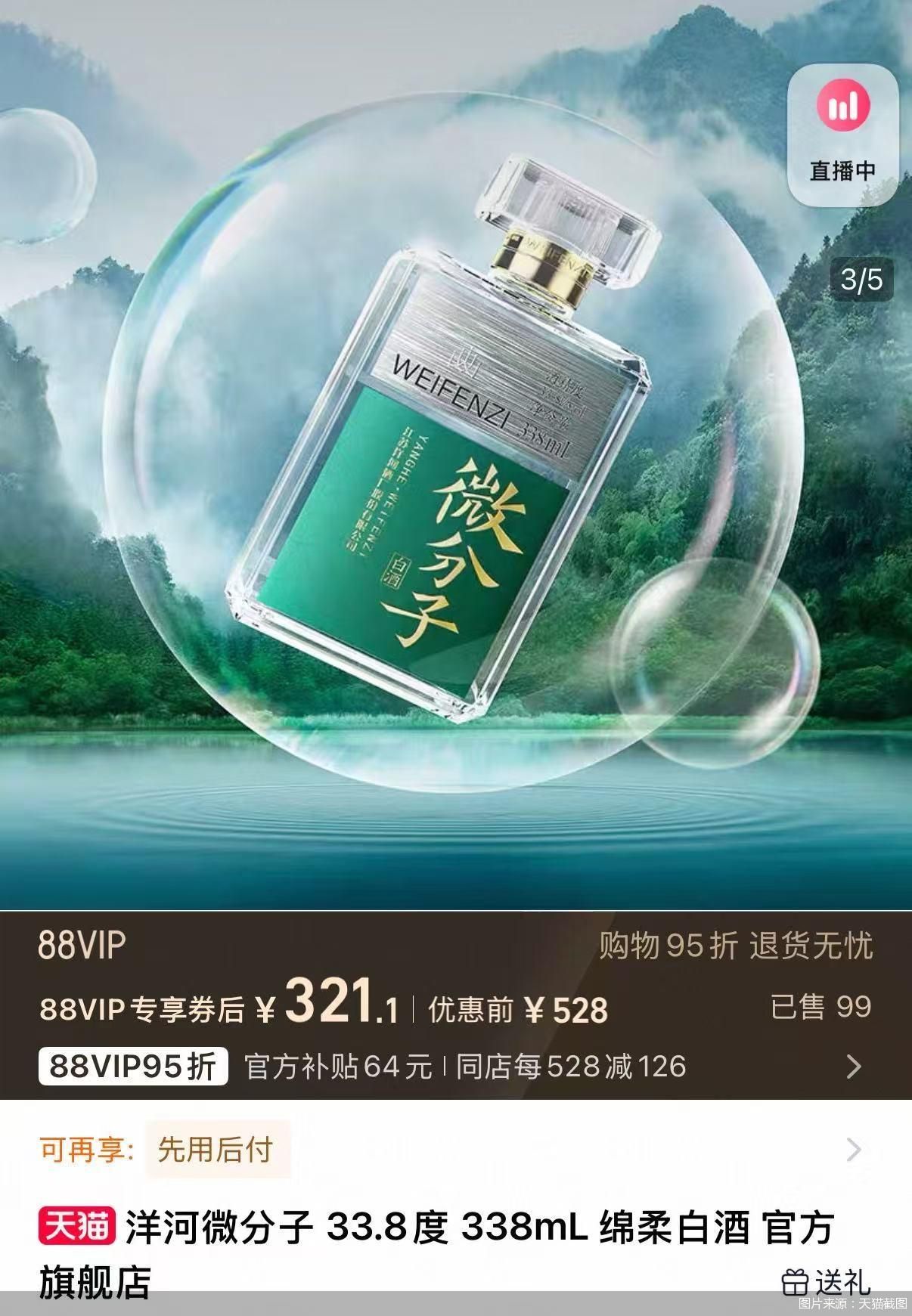Image resolution: width=912 pixels, height=1316 pixels.
Task: Tap the 送礼 gift button
Action: (x=826, y=1282)
